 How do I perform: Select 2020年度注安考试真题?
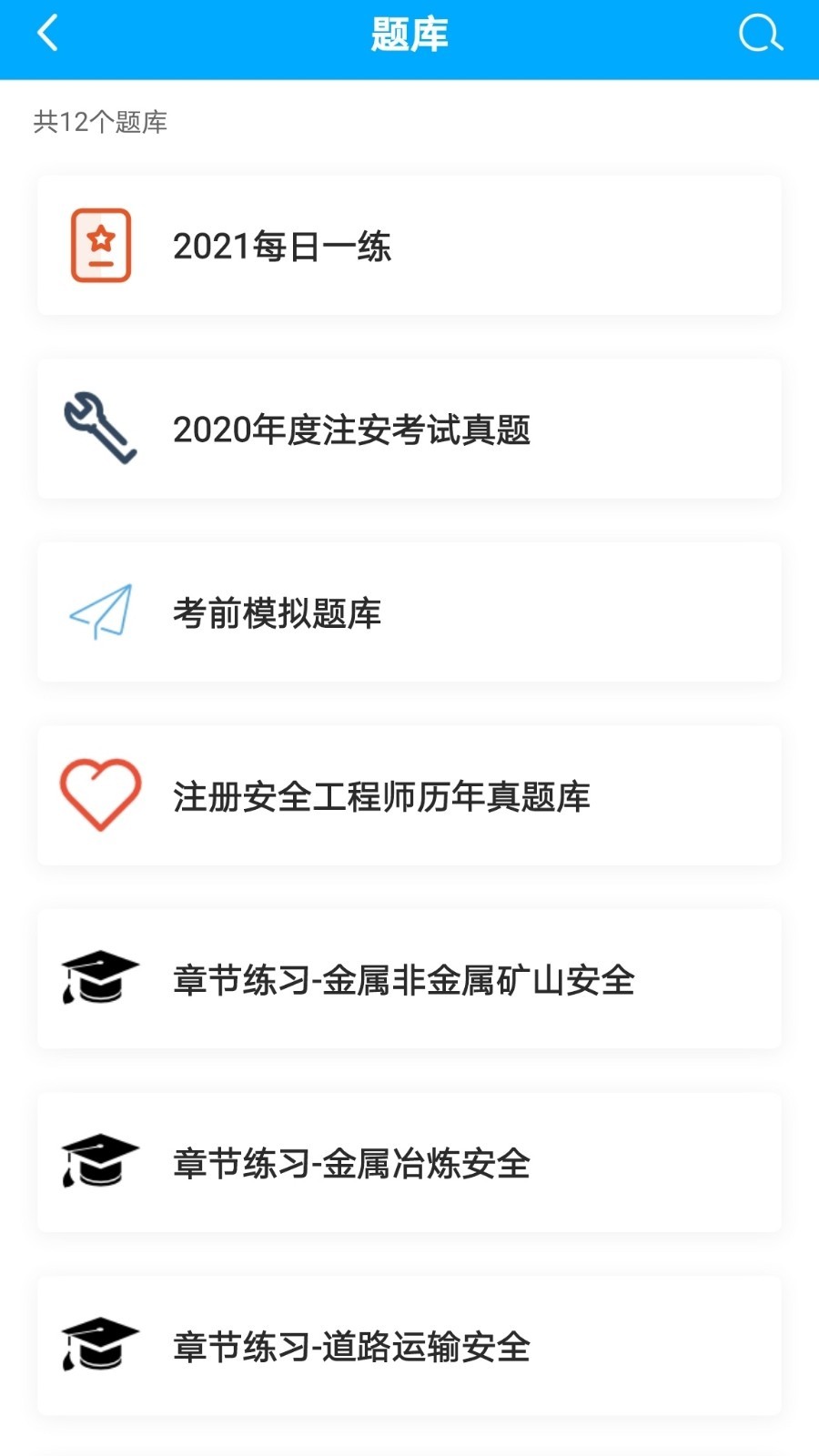coord(409,430)
